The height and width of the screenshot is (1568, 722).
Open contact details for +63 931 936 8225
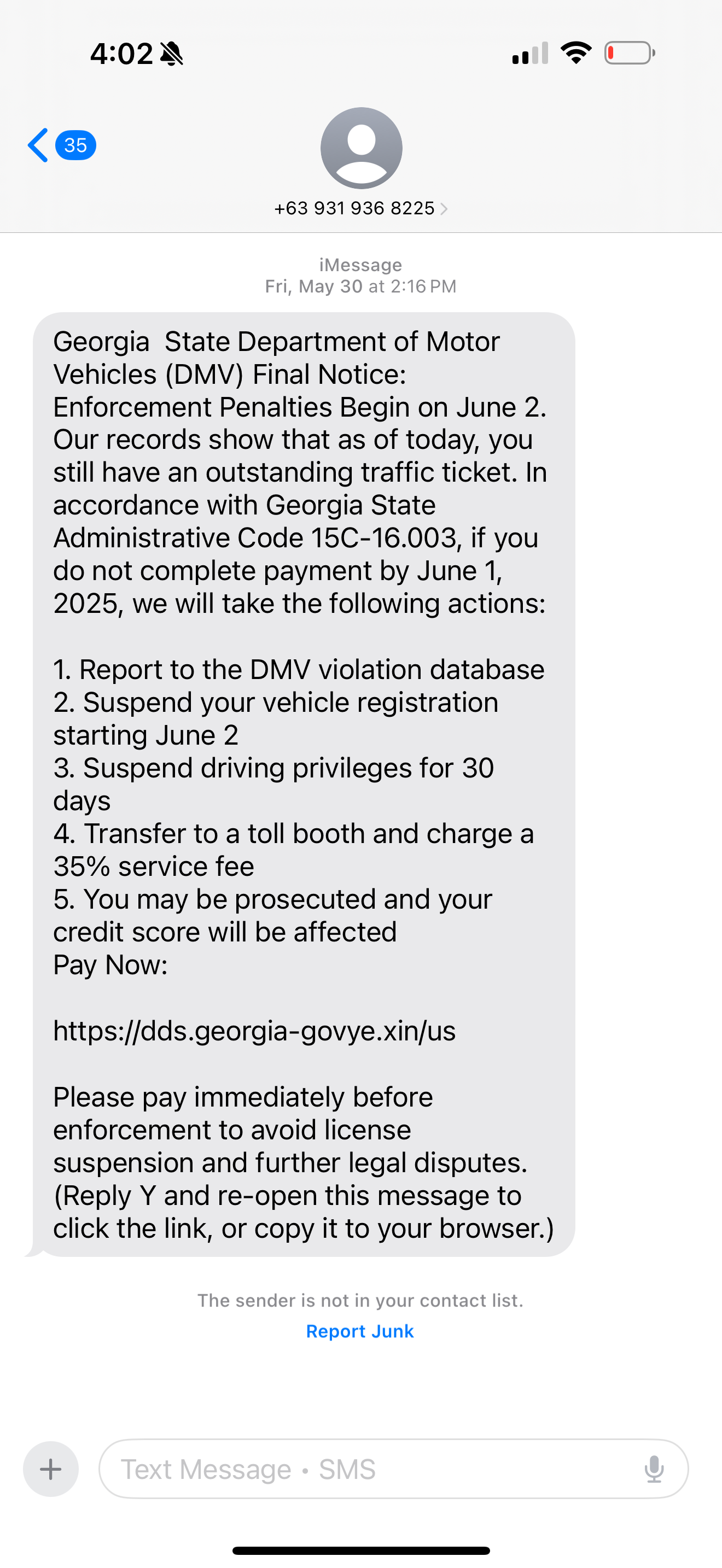(360, 208)
